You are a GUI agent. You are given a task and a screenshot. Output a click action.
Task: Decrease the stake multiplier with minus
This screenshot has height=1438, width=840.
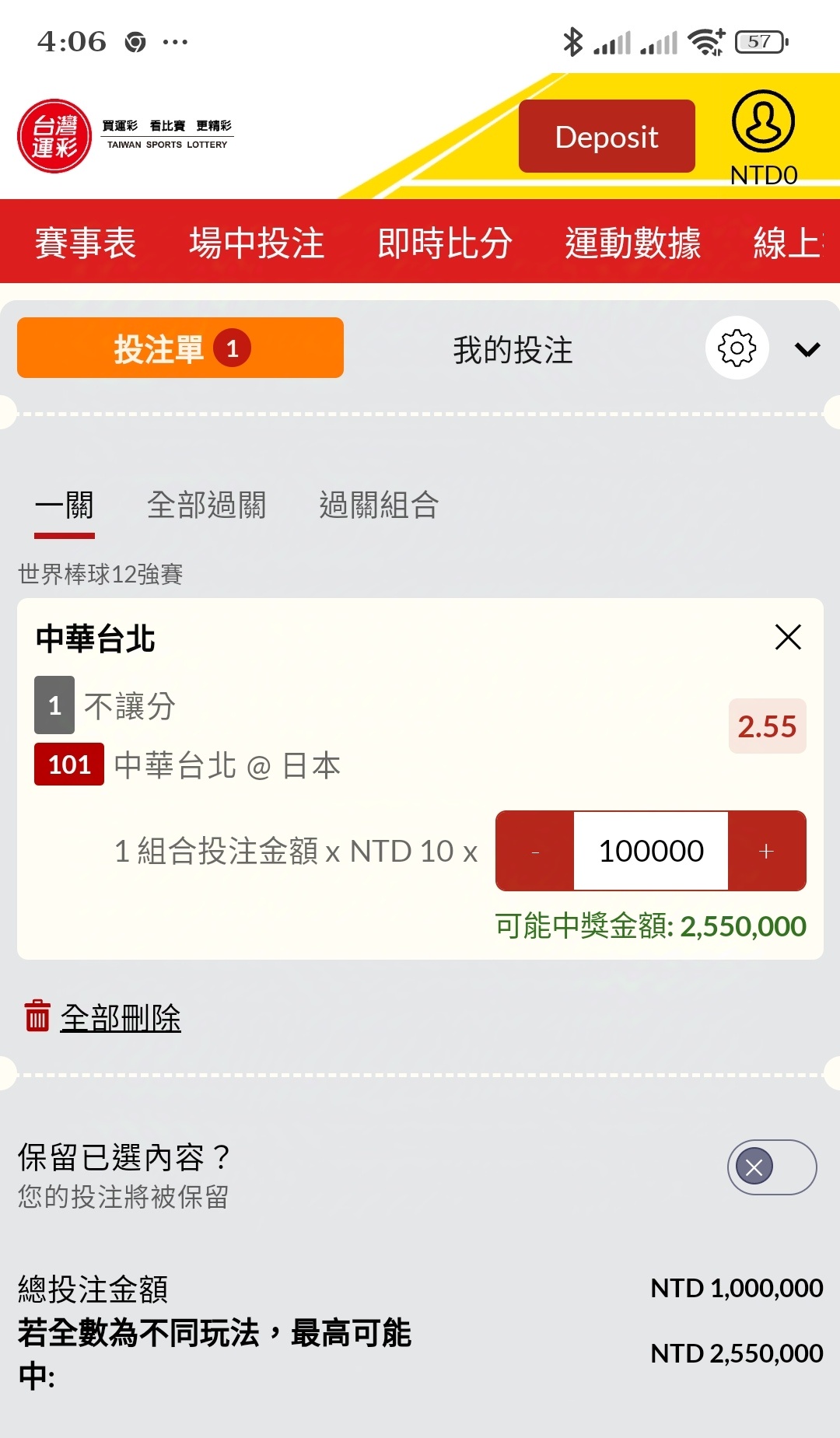pyautogui.click(x=535, y=851)
